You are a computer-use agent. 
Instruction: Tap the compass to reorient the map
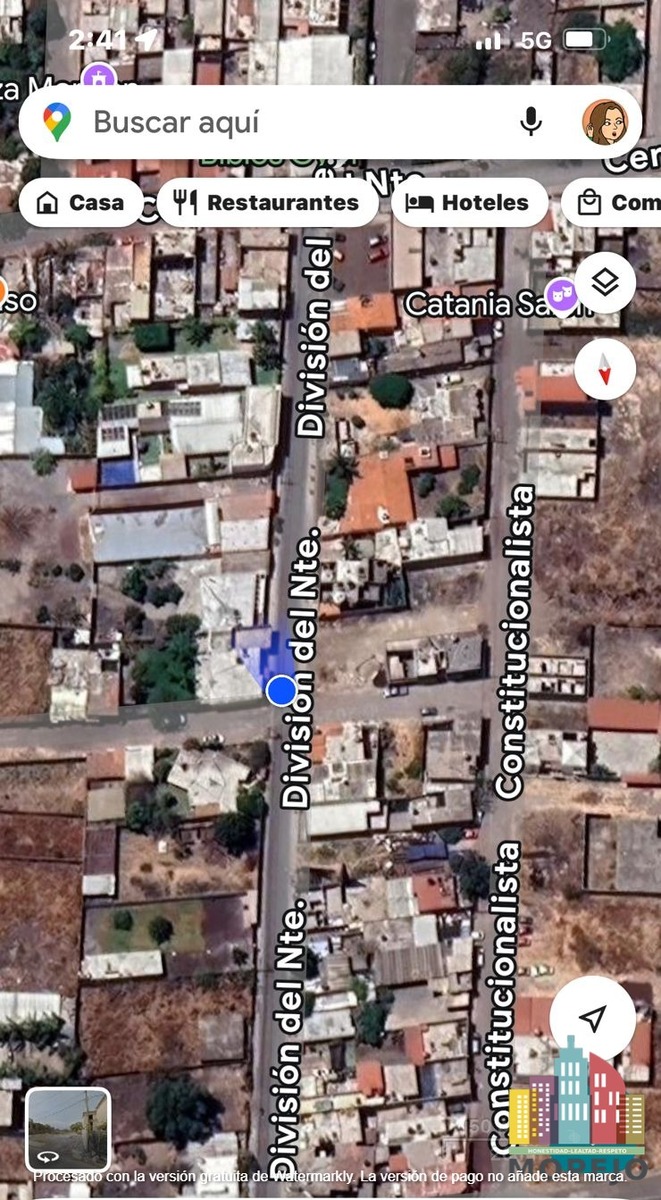coord(605,369)
